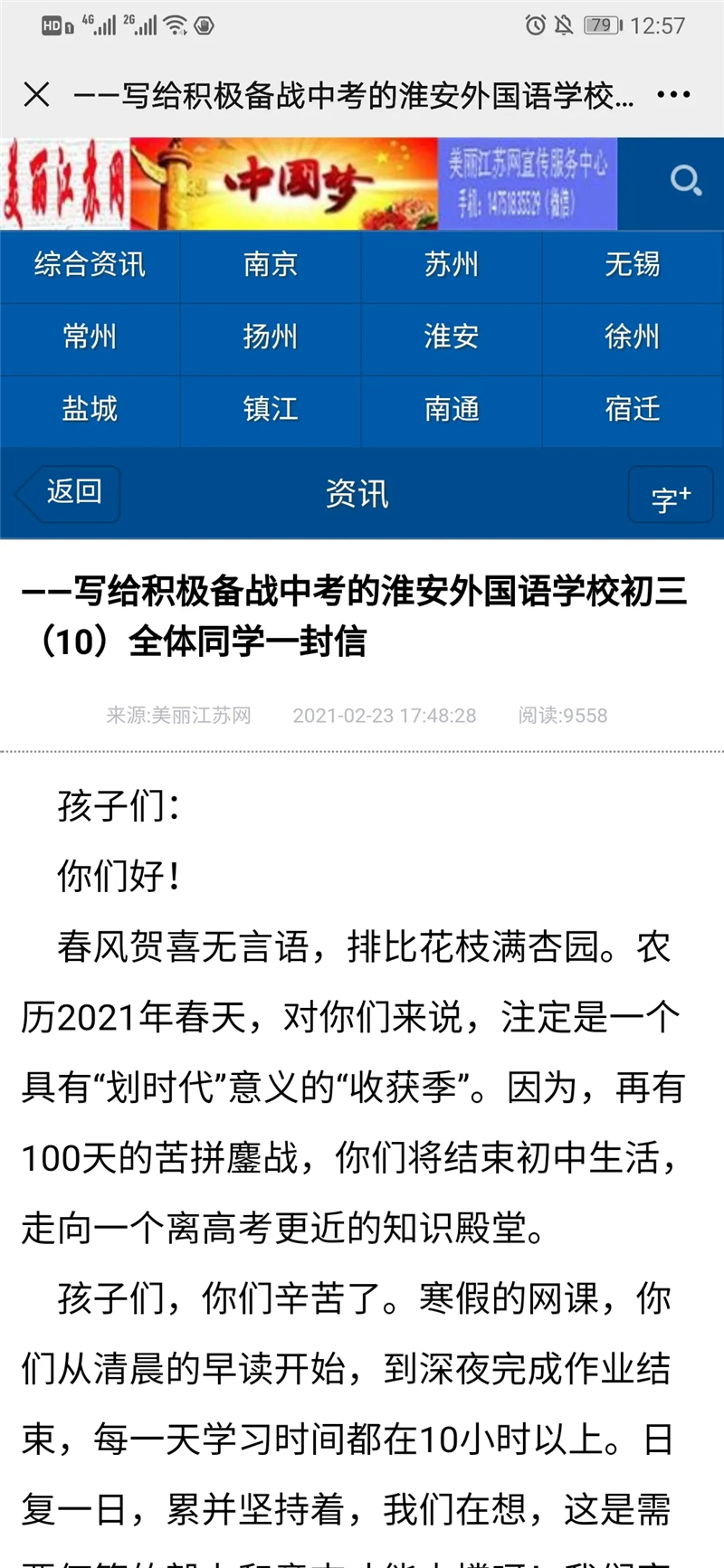Switch to the 无锡 section

pos(633,265)
